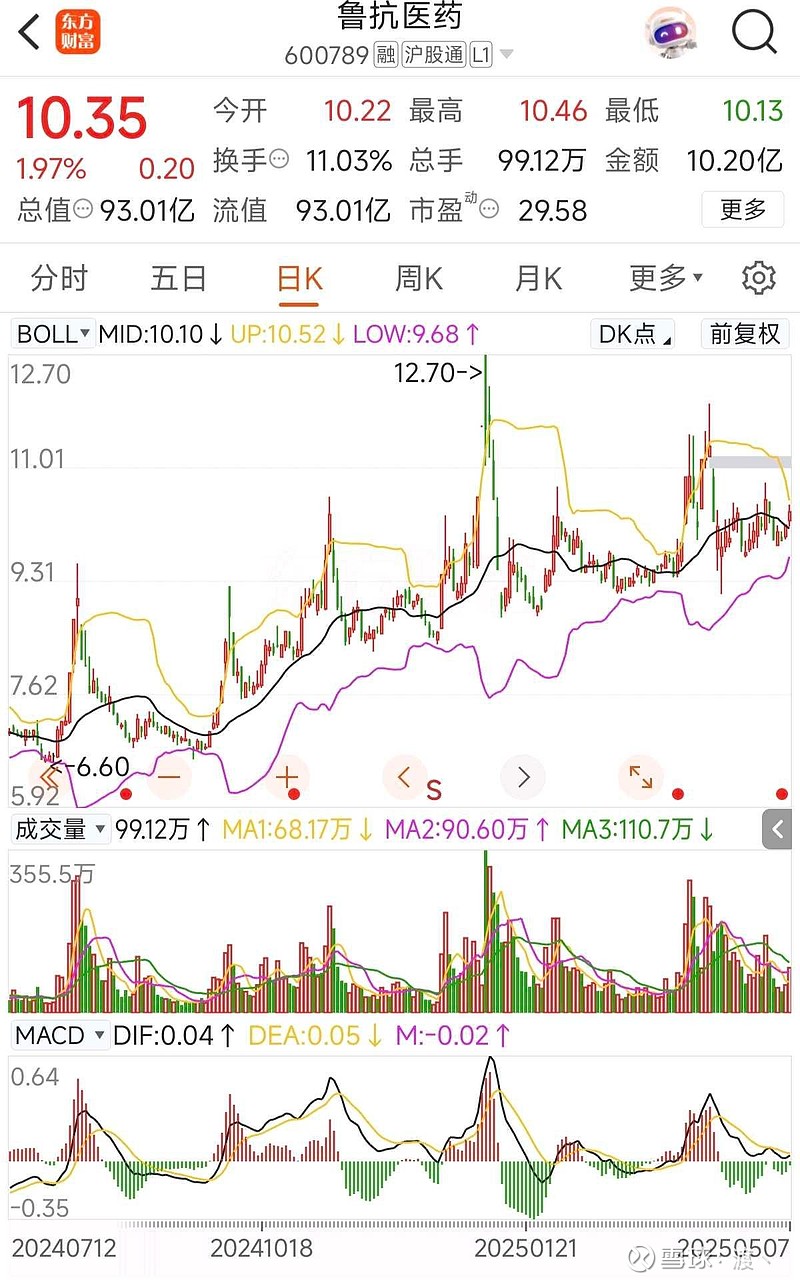
Task: Open the BOLL indicator dropdown
Action: [53, 334]
